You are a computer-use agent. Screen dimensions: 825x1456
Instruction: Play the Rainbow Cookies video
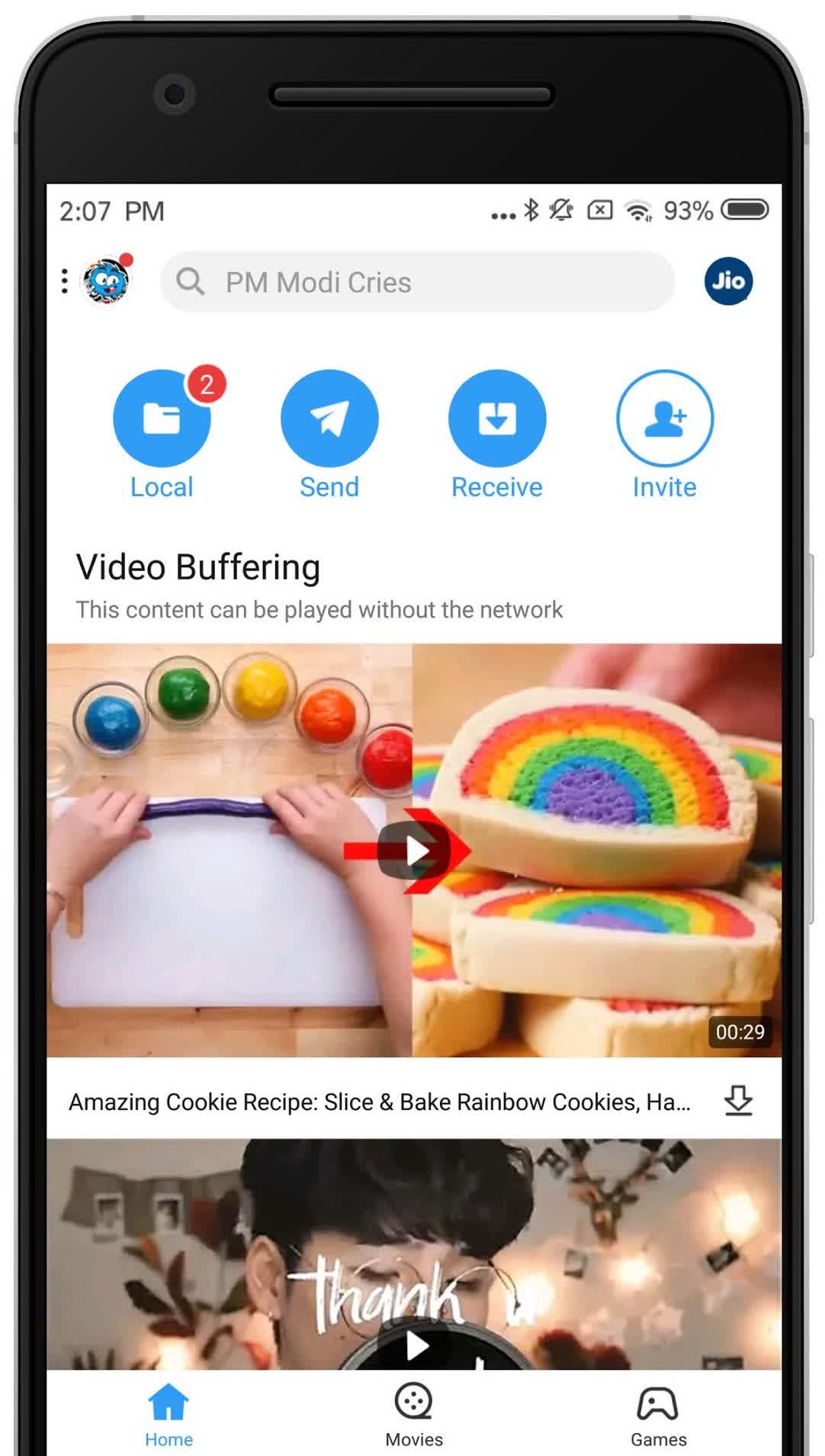[x=416, y=851]
